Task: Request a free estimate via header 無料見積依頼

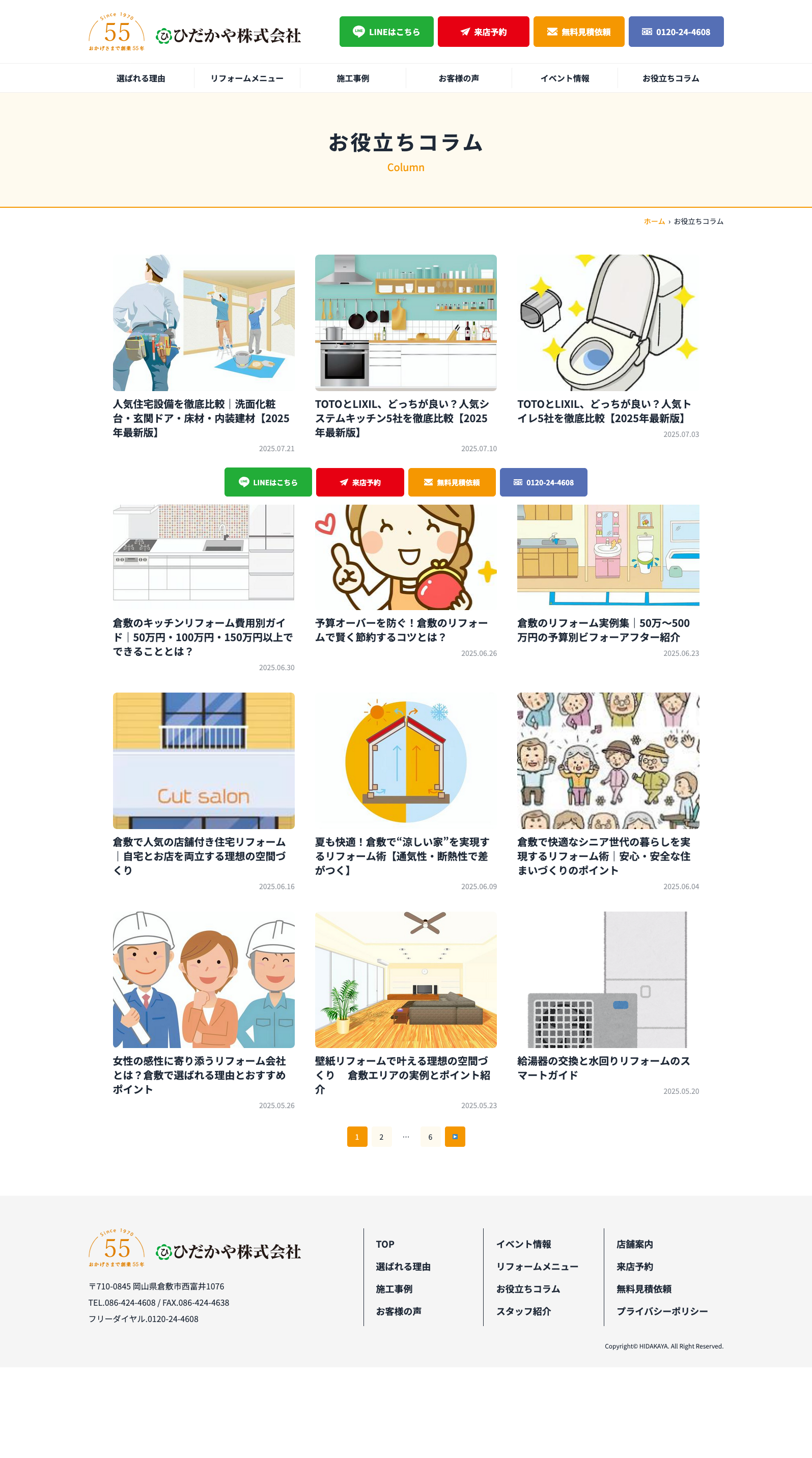Action: [x=579, y=32]
